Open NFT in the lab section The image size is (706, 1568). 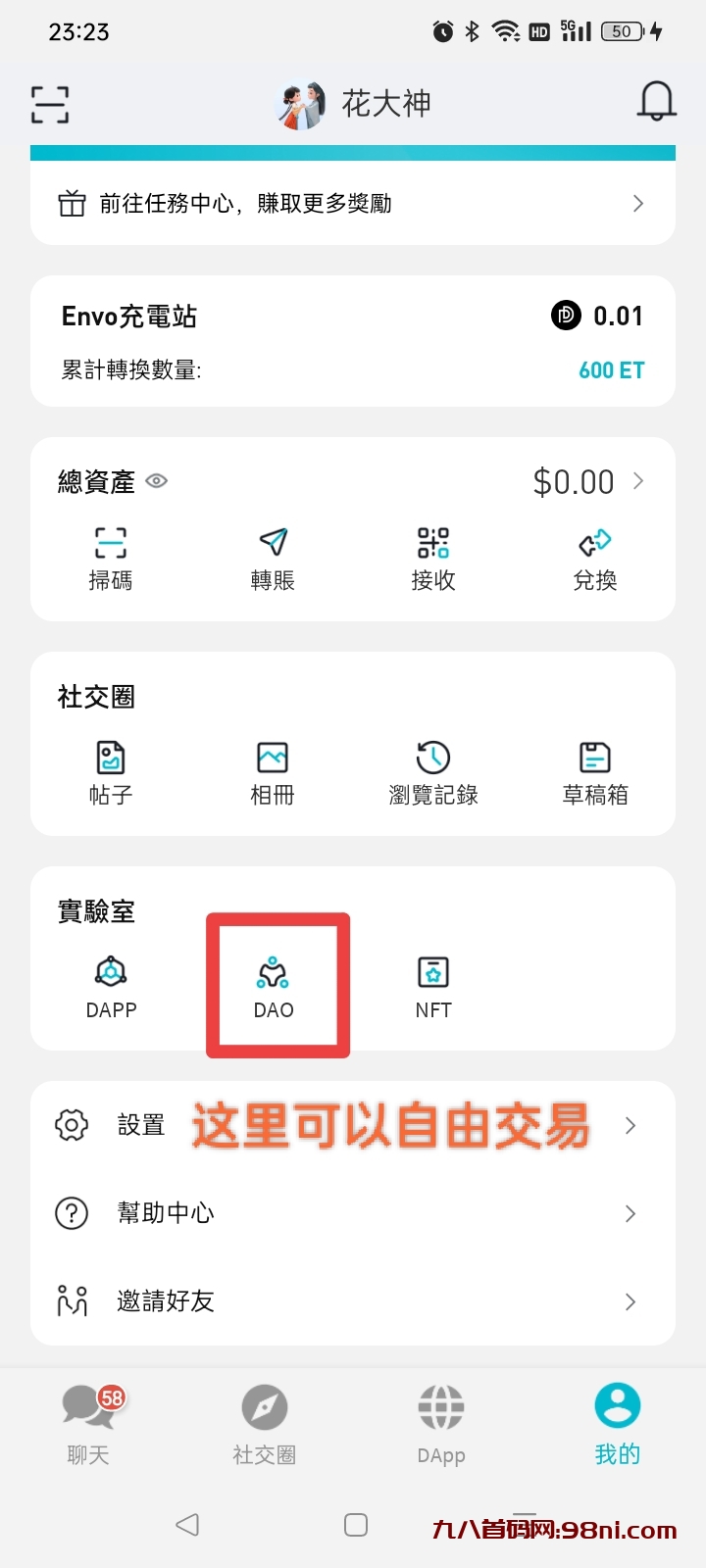click(x=433, y=988)
